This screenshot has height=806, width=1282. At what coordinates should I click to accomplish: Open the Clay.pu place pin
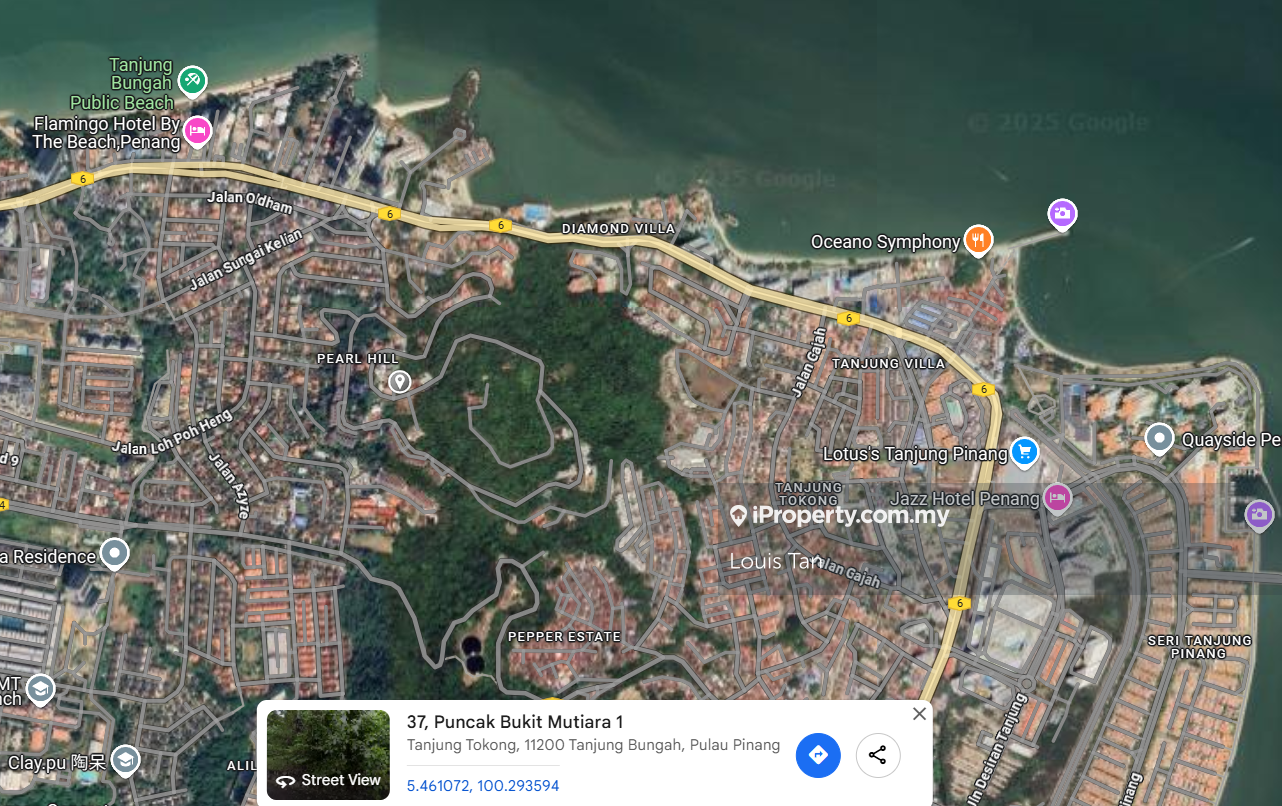(125, 761)
